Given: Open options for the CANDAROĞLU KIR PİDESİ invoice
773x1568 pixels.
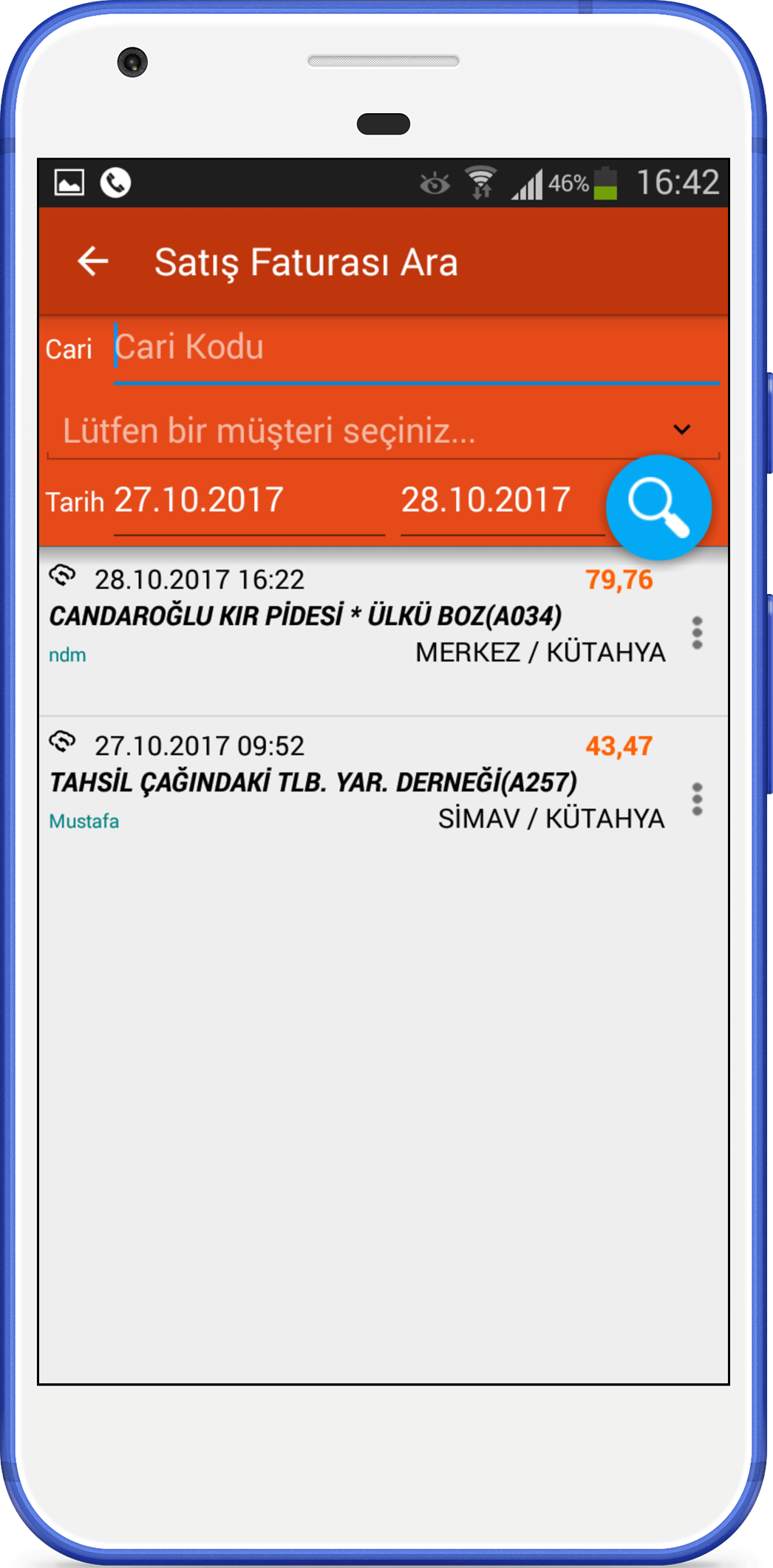Looking at the screenshot, I should click(697, 633).
